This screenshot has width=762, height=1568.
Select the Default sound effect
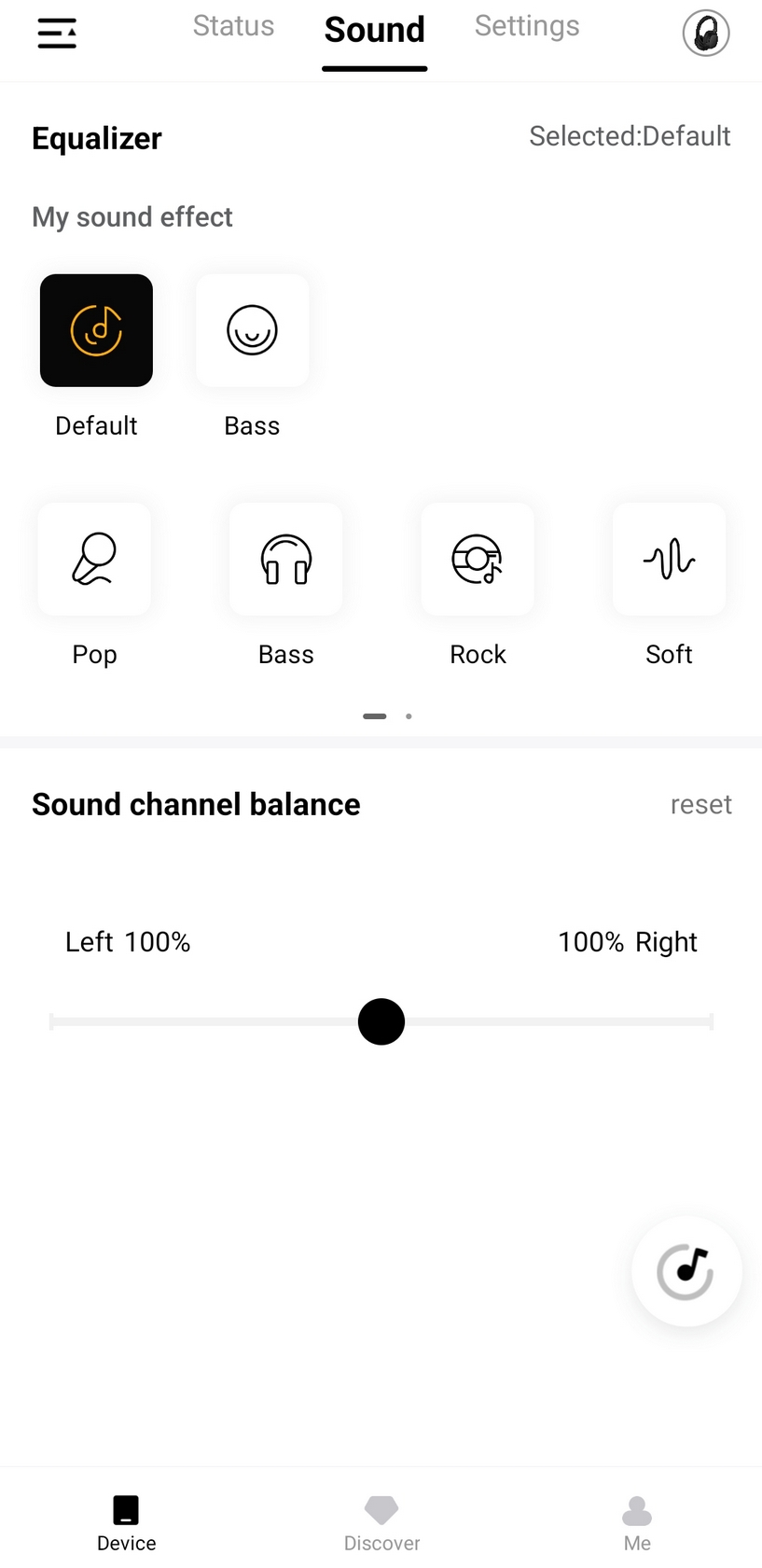[96, 330]
